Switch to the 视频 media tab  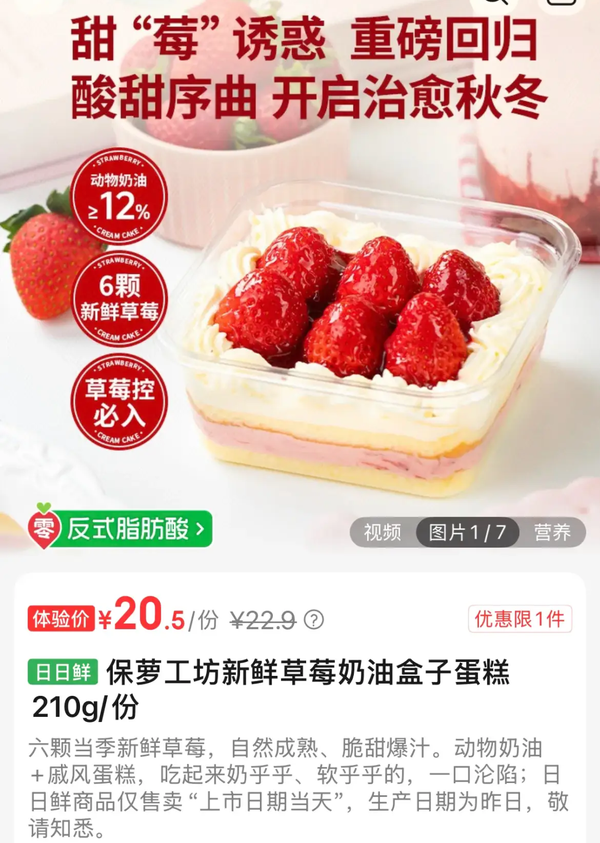click(383, 532)
